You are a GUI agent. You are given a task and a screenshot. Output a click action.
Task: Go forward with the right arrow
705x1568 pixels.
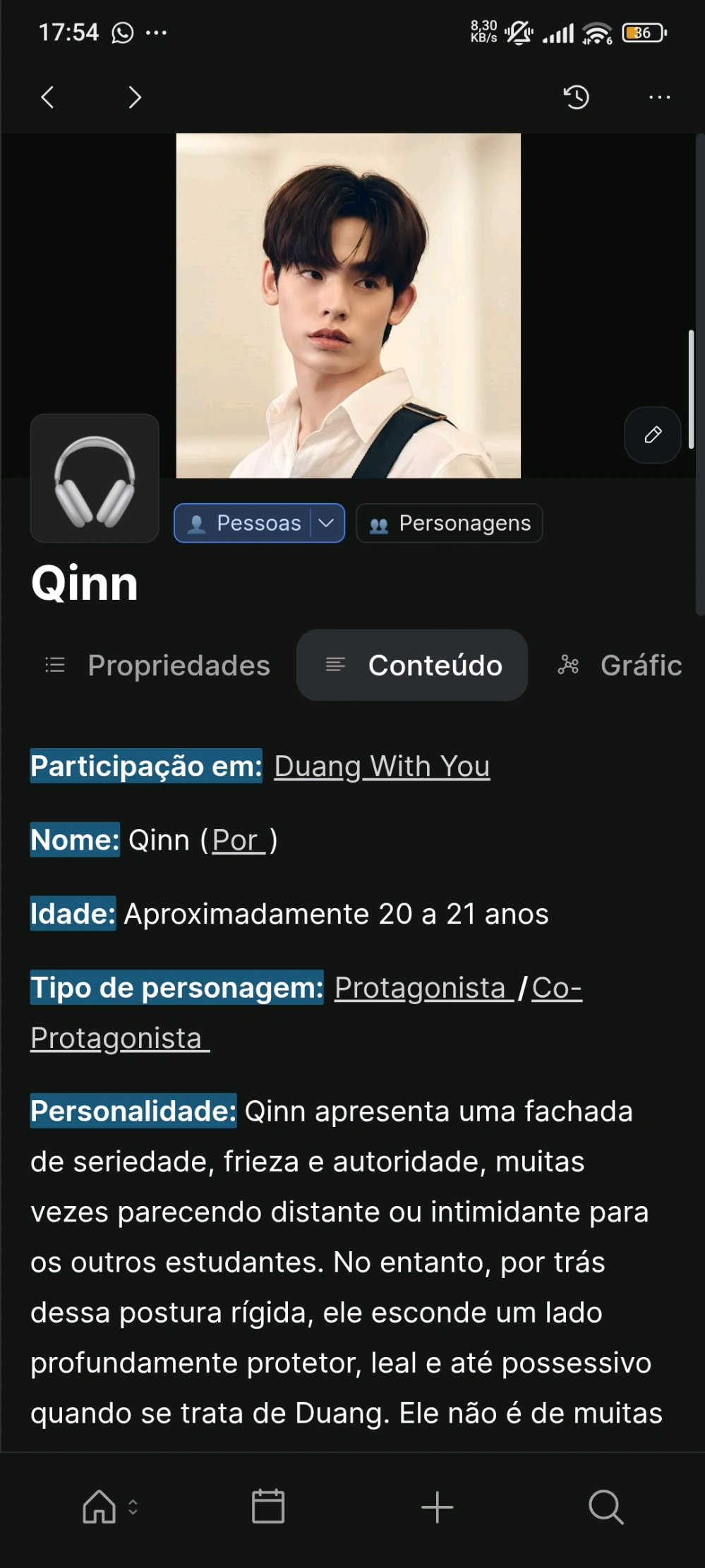135,97
